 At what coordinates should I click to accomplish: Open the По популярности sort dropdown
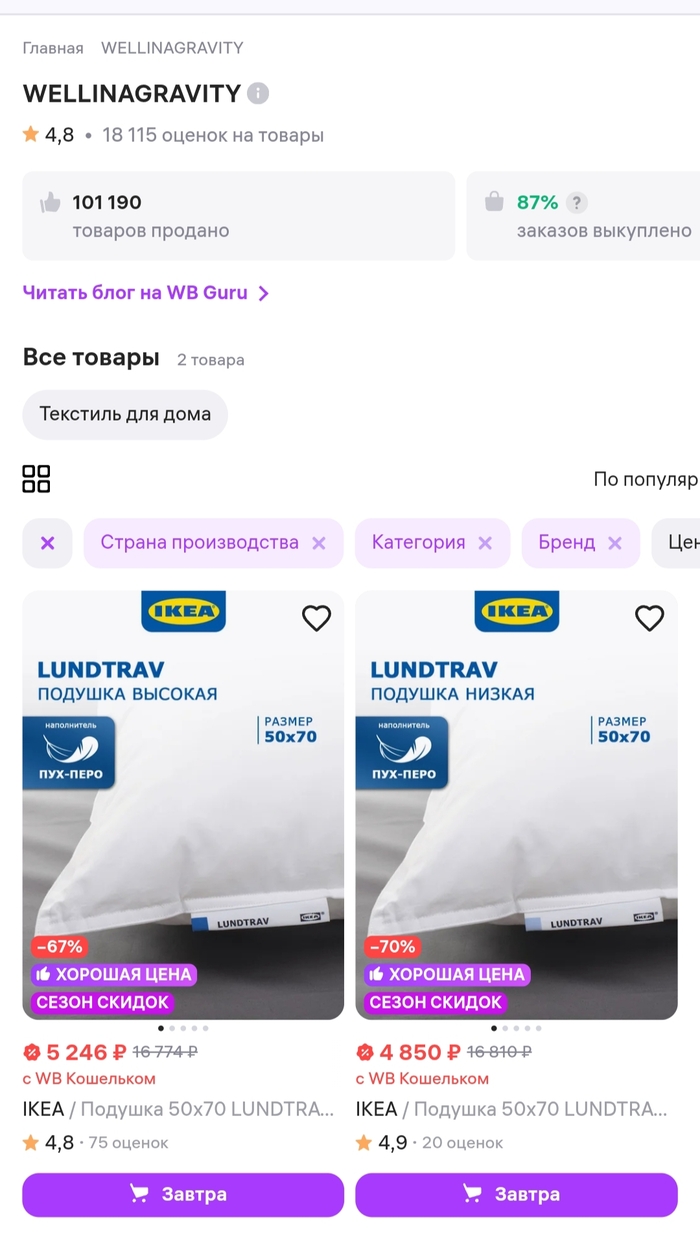click(645, 480)
